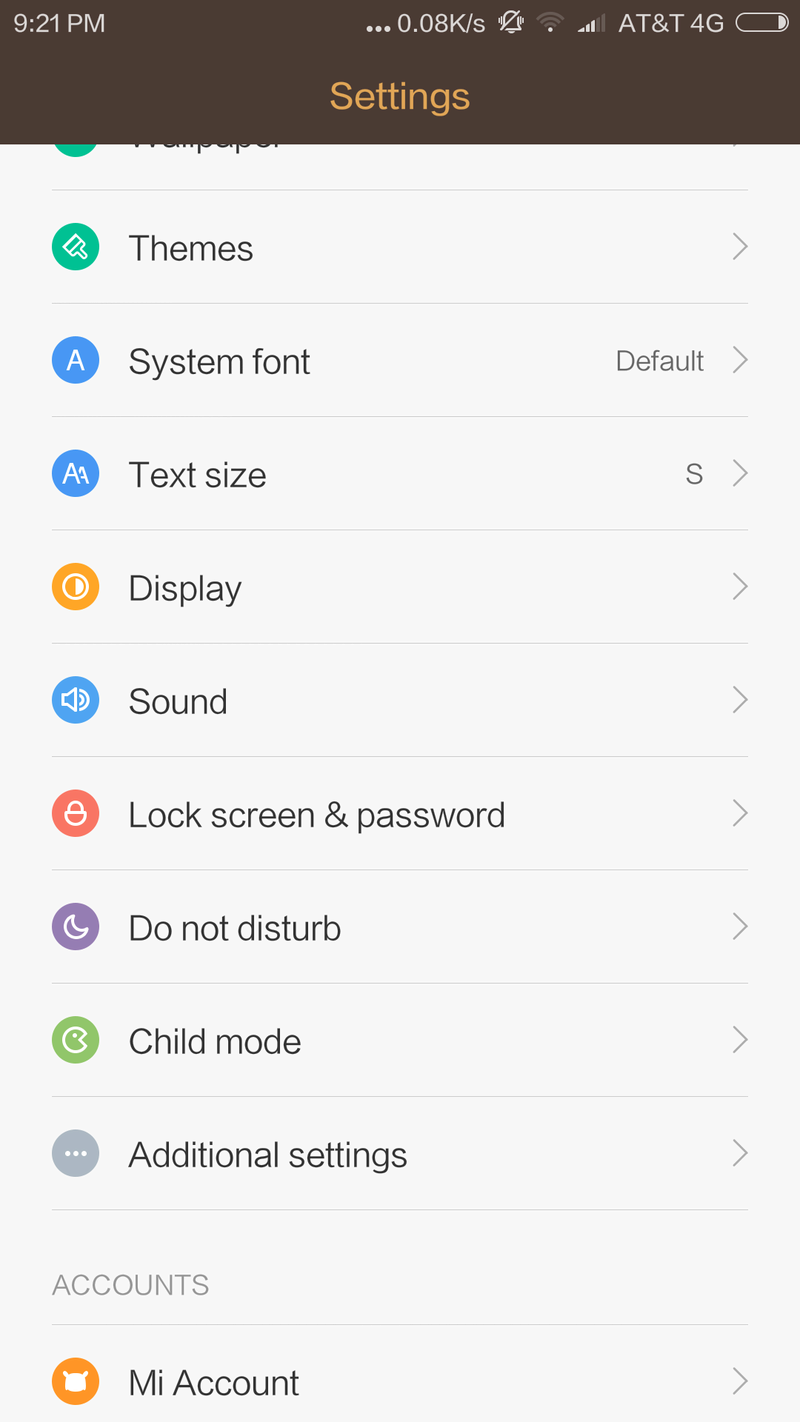Open System font option
The width and height of the screenshot is (800, 1422).
click(x=400, y=360)
